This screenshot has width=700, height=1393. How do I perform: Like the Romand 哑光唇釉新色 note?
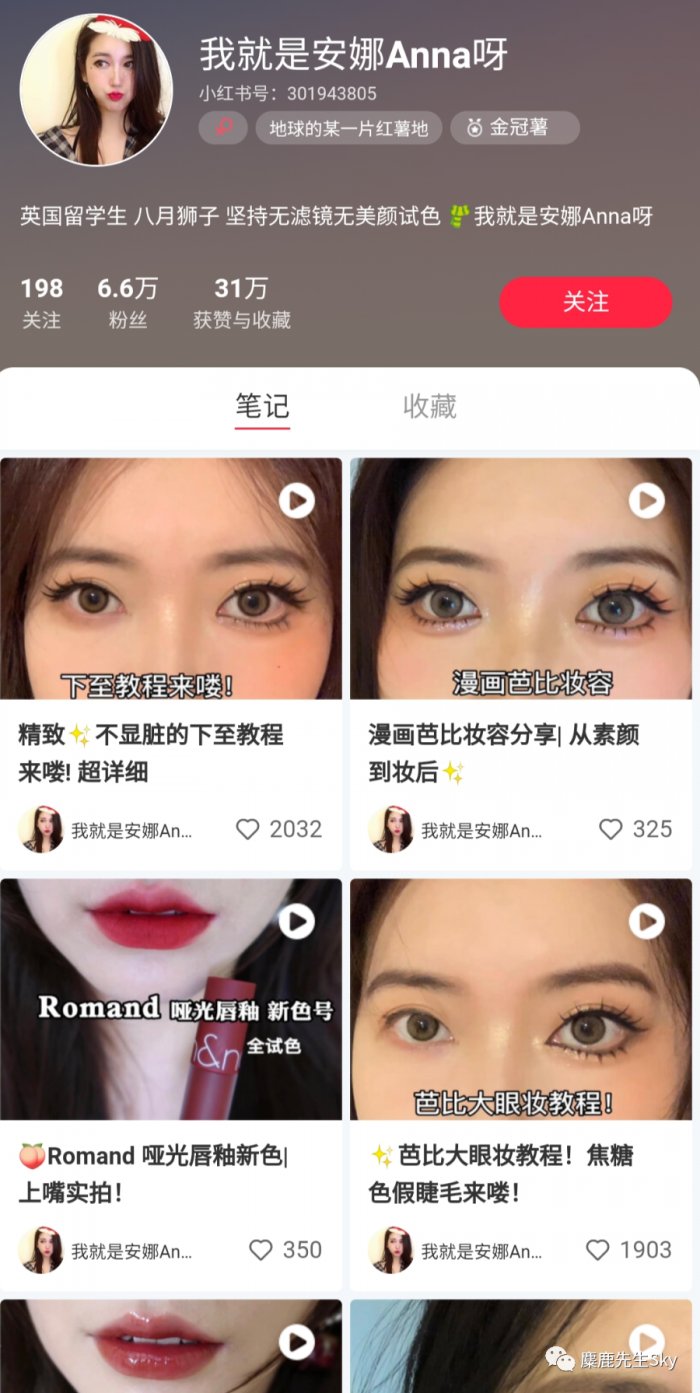point(260,1250)
